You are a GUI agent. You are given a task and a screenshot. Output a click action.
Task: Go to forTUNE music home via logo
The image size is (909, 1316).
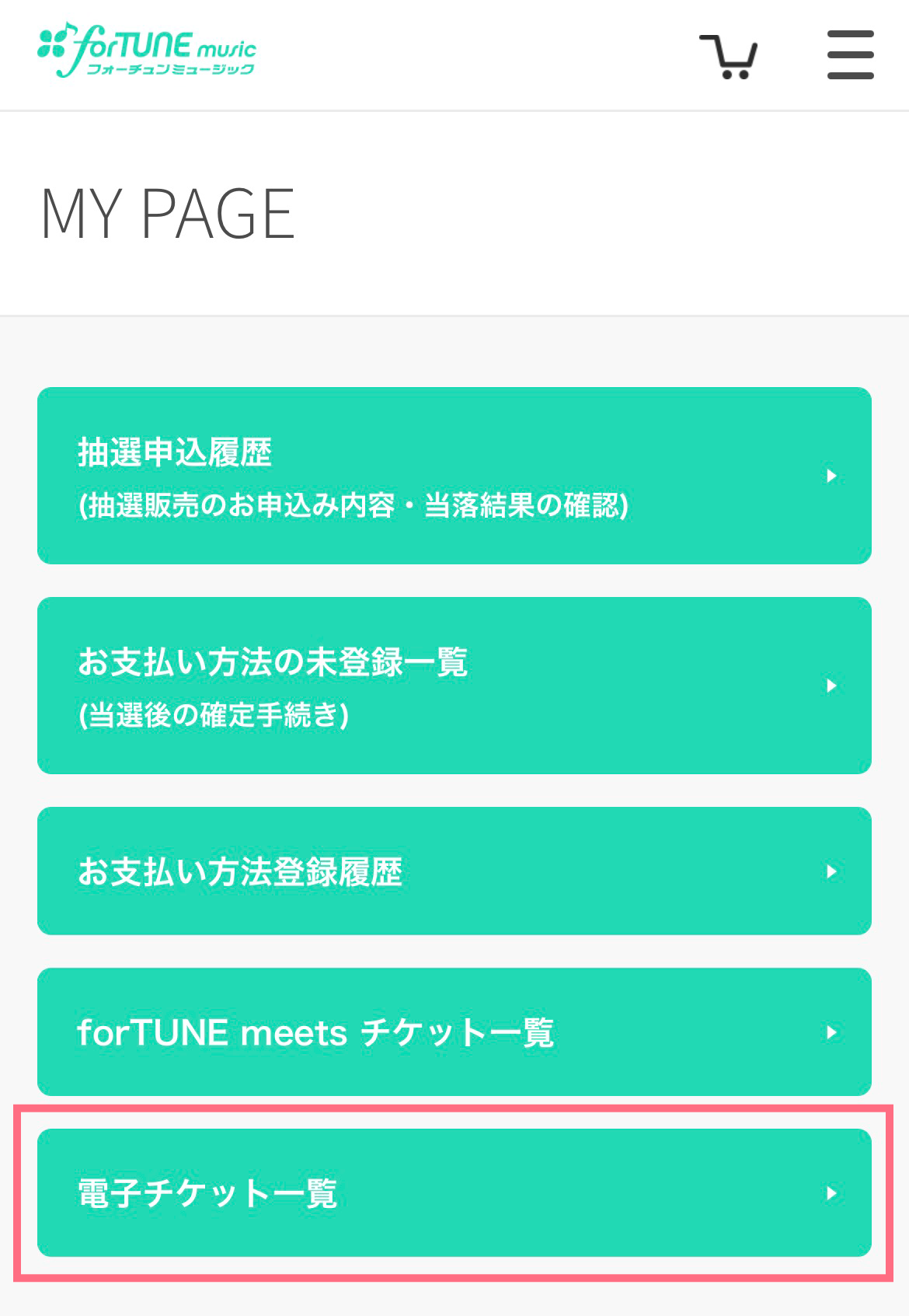[x=147, y=51]
